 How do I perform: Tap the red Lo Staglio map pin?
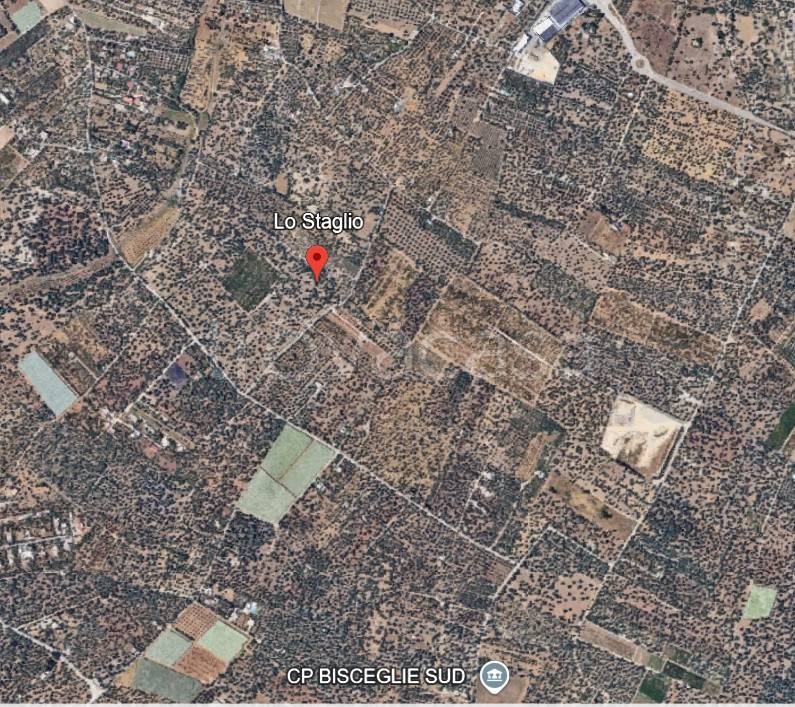pyautogui.click(x=317, y=259)
